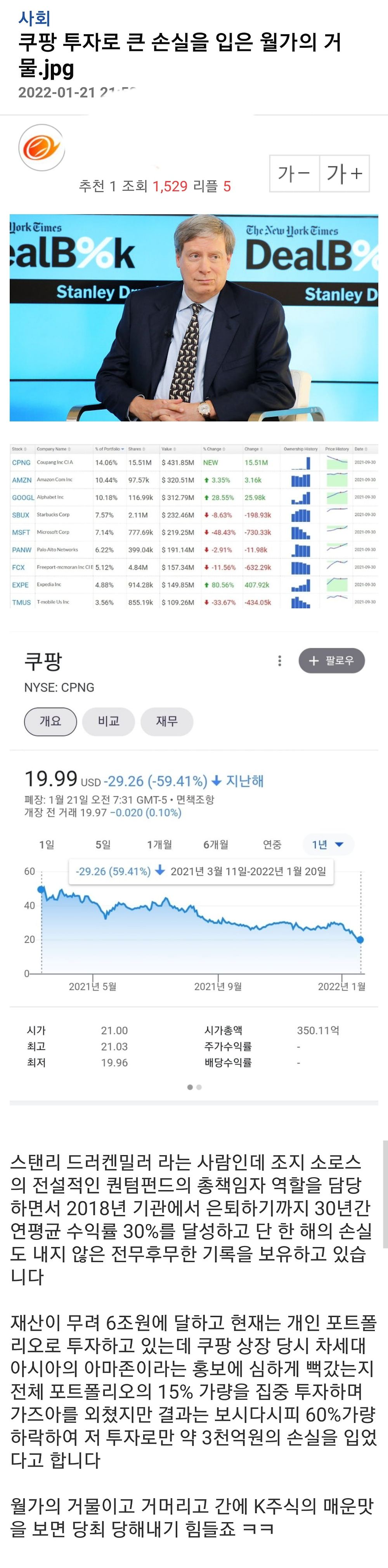
Task: Open the 사회 category link
Action: pos(35,18)
